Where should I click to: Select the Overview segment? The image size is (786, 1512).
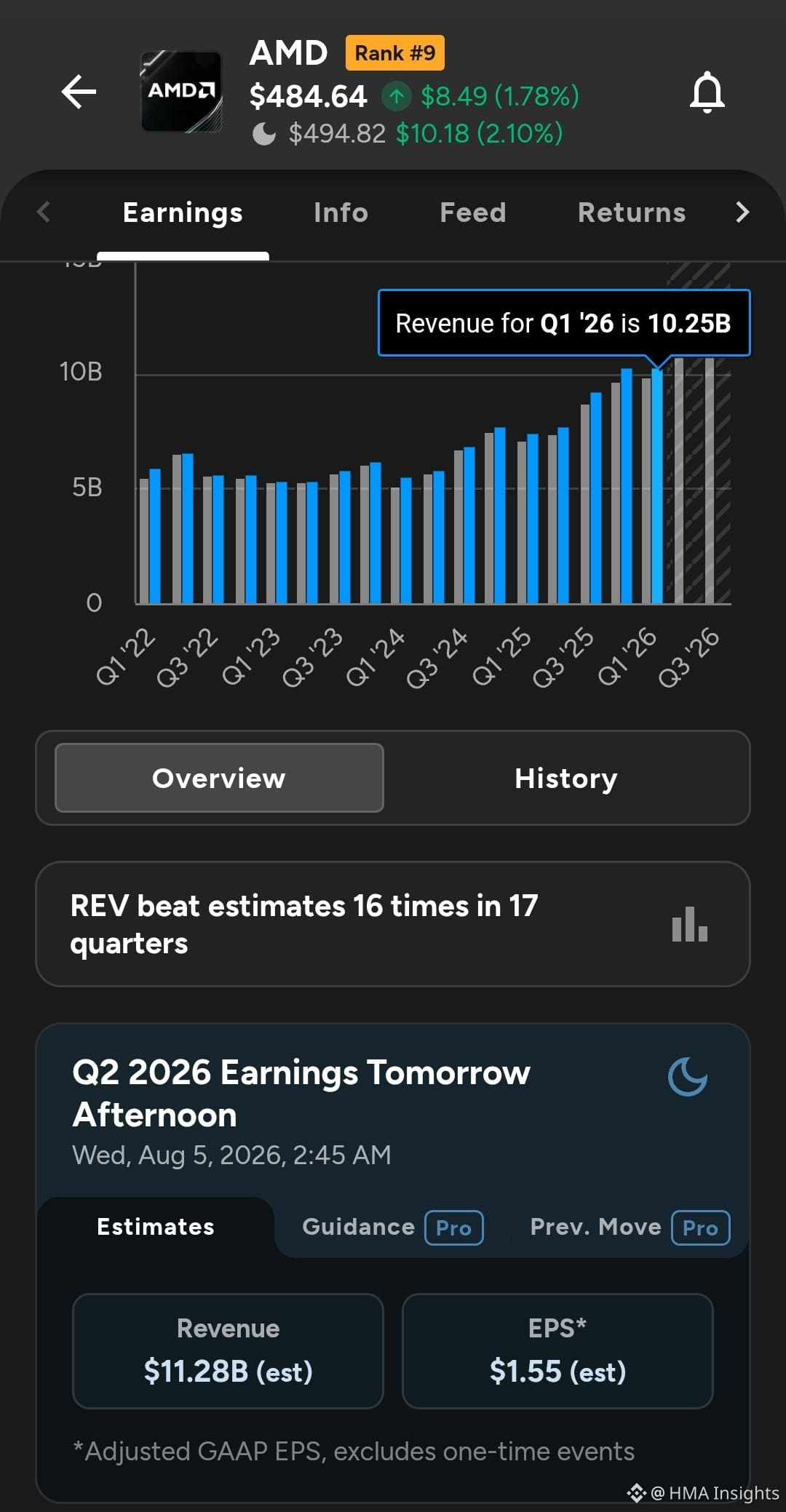click(219, 778)
